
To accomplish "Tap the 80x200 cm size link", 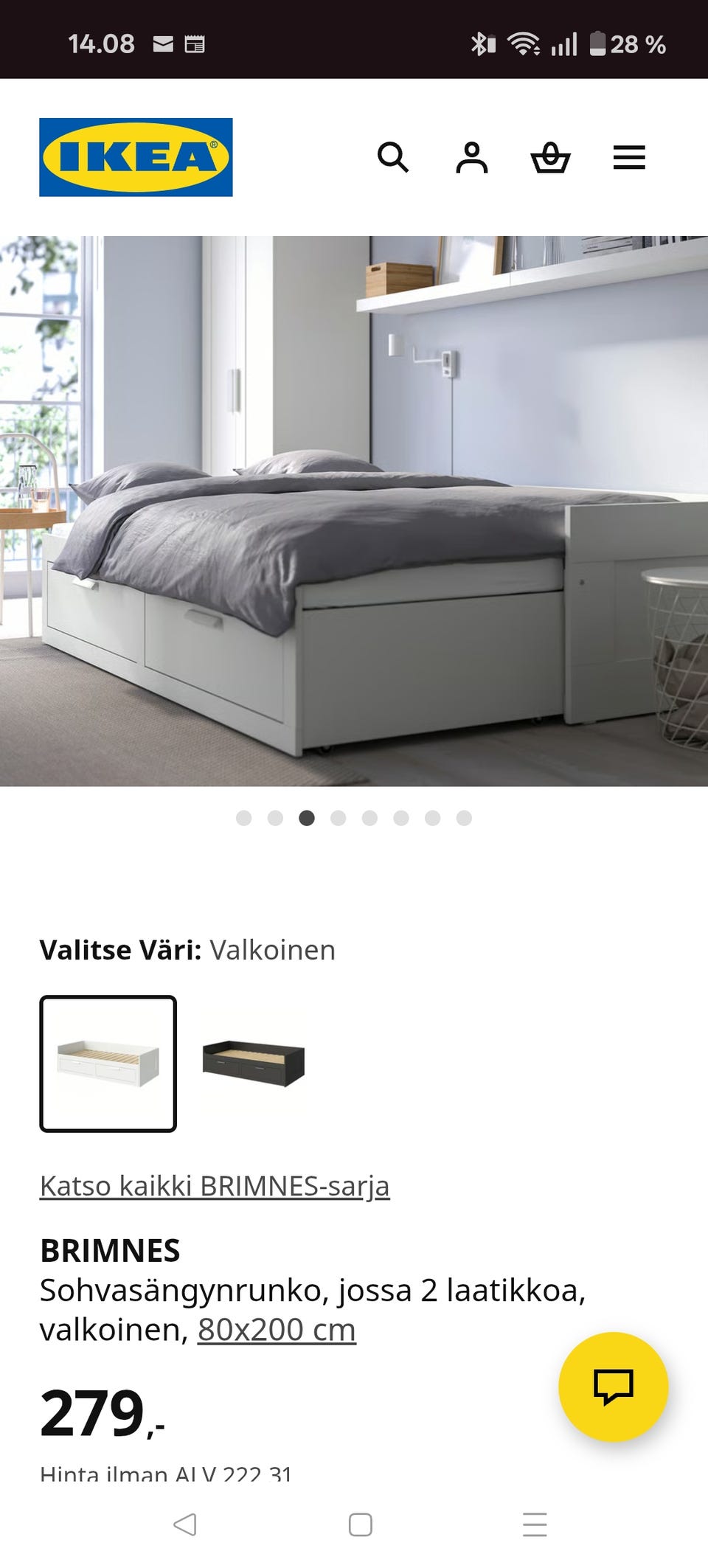I will 277,1329.
